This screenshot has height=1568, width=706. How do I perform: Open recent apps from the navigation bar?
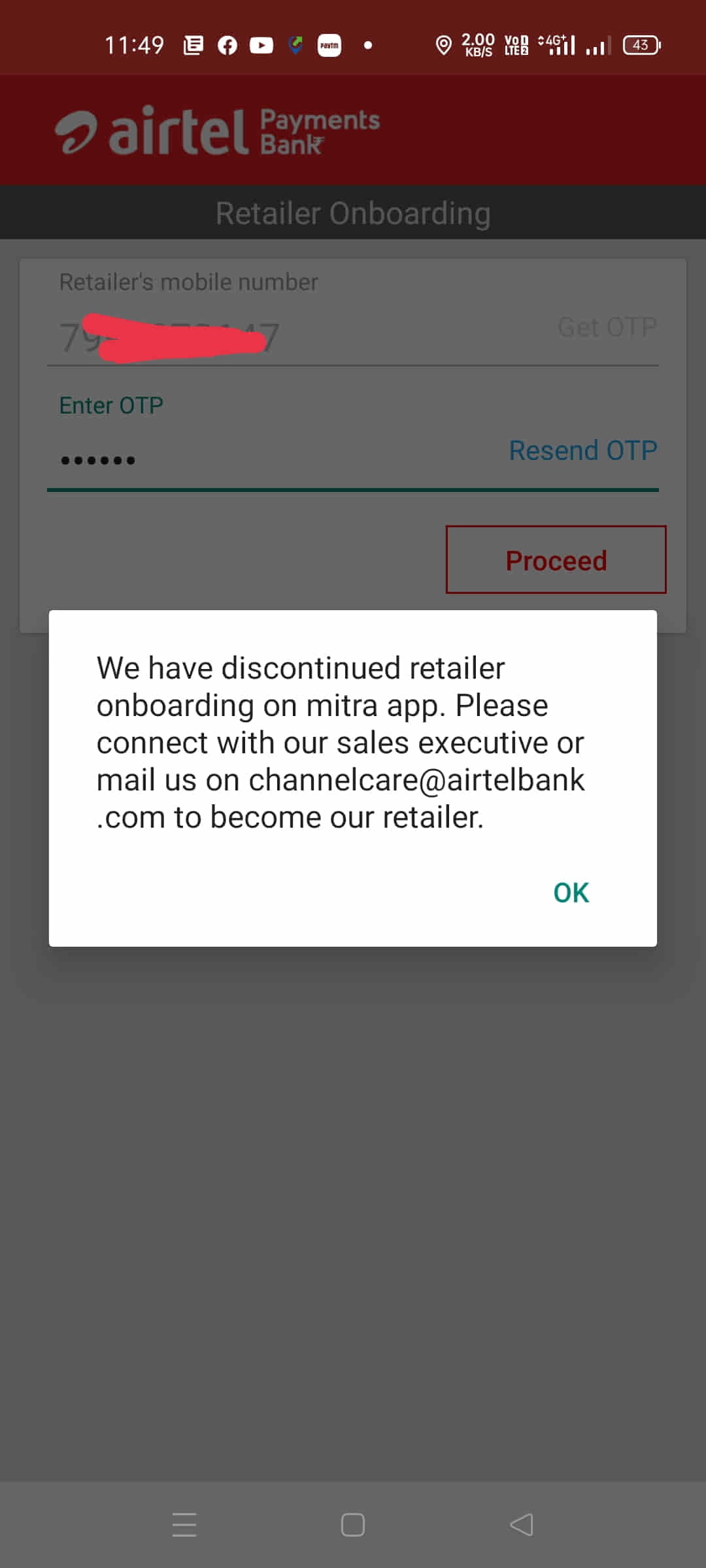coord(184,1525)
